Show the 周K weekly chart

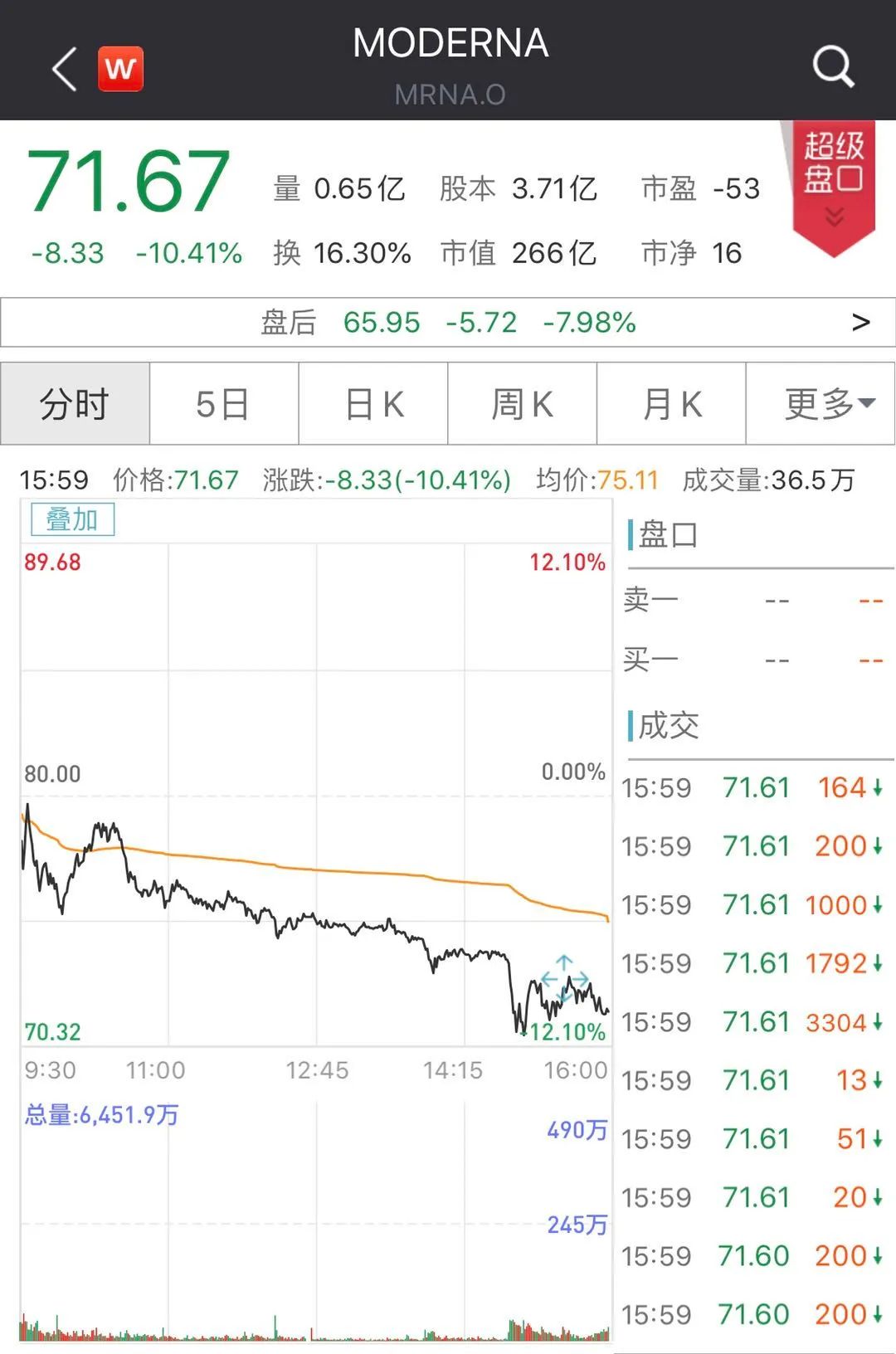[x=522, y=404]
